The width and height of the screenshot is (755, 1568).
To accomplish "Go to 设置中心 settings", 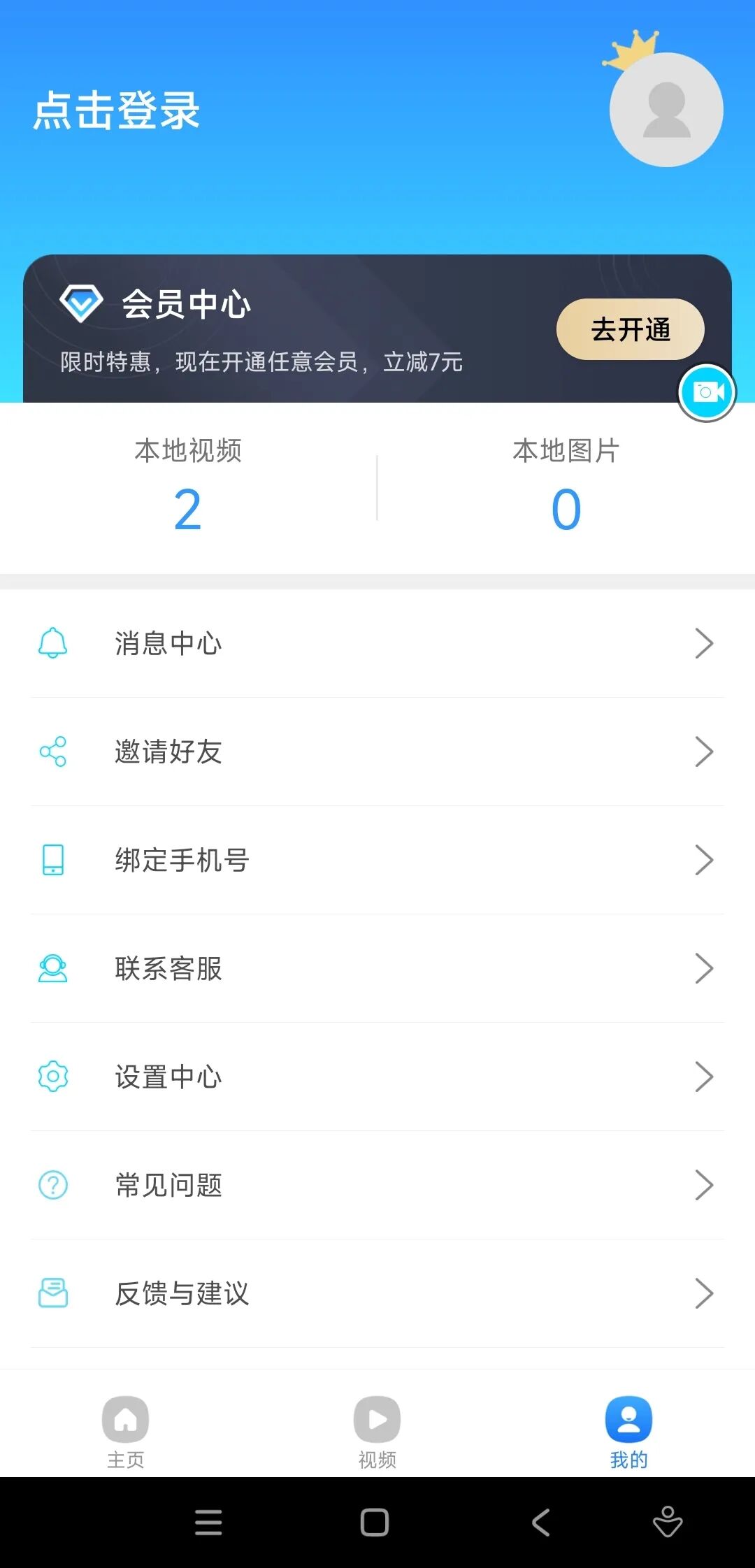I will [x=377, y=1077].
